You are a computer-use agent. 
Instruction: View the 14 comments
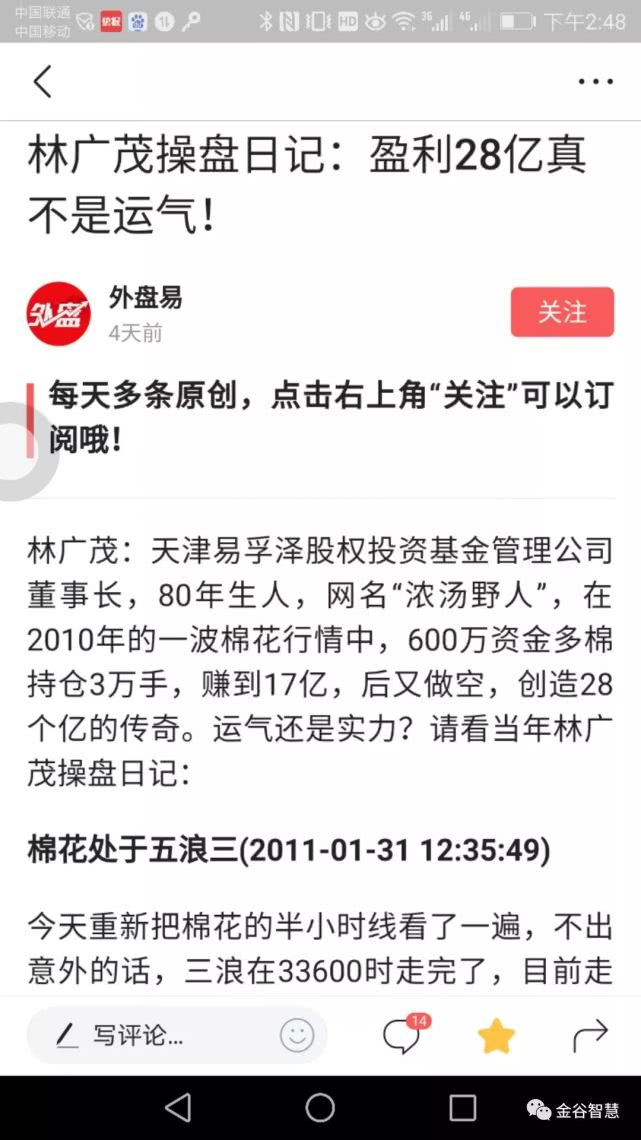(406, 1033)
